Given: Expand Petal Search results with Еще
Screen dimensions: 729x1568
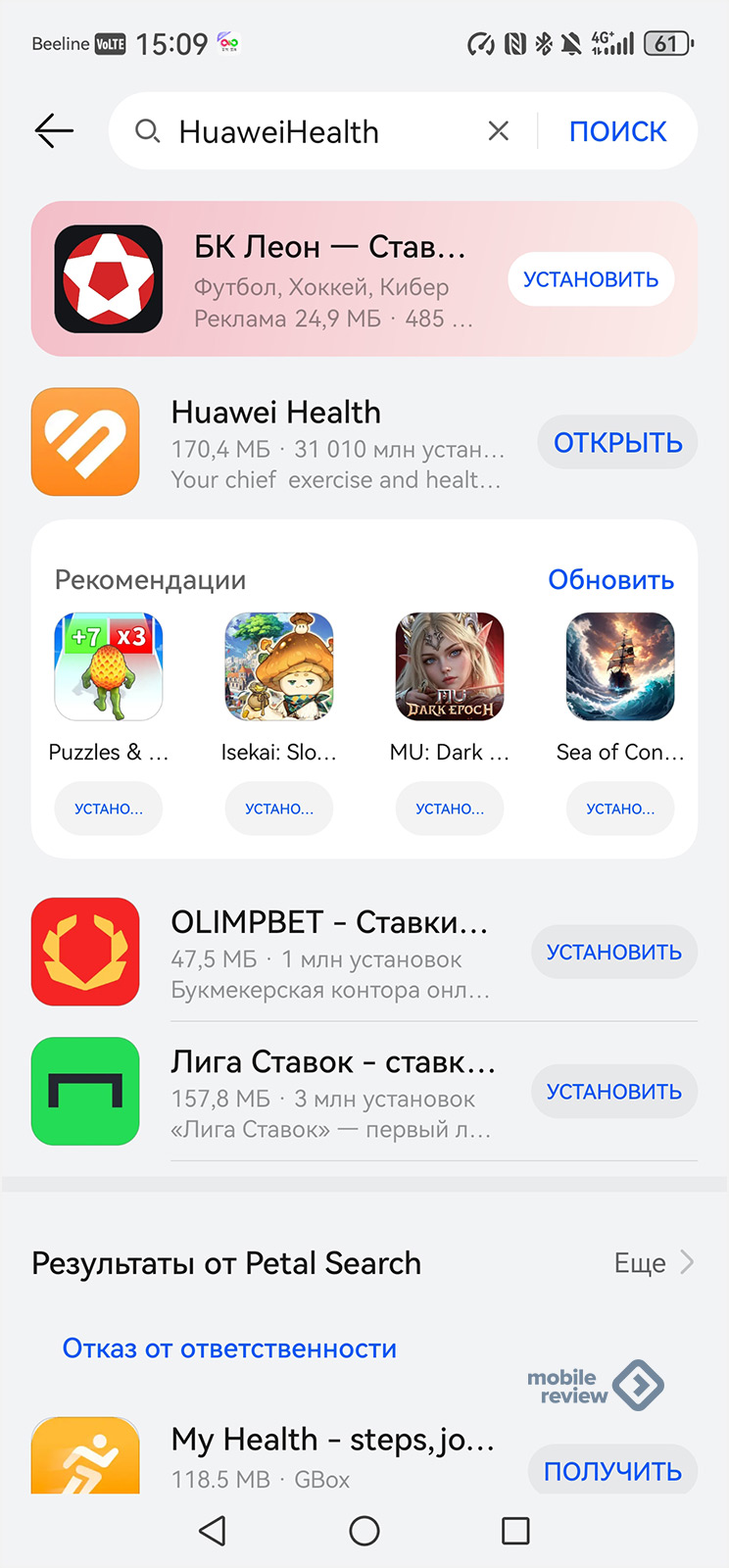Looking at the screenshot, I should (654, 1263).
